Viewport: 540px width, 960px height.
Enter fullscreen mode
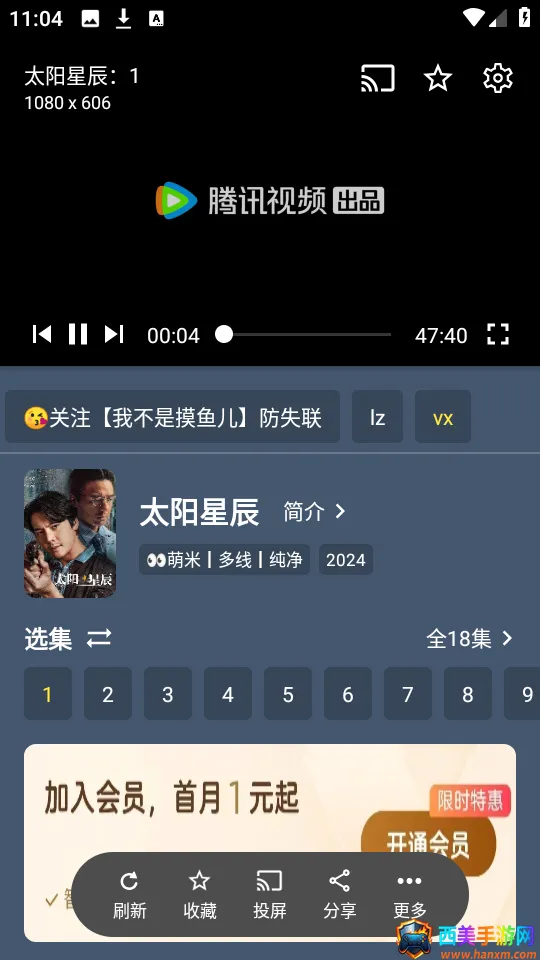[498, 334]
